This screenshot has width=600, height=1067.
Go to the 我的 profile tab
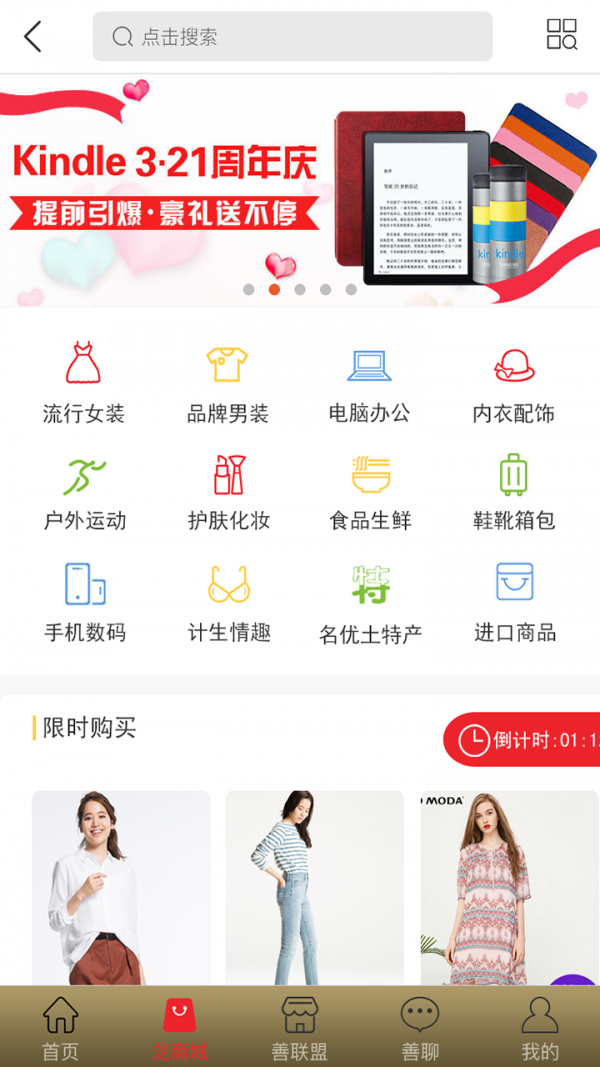(540, 1028)
